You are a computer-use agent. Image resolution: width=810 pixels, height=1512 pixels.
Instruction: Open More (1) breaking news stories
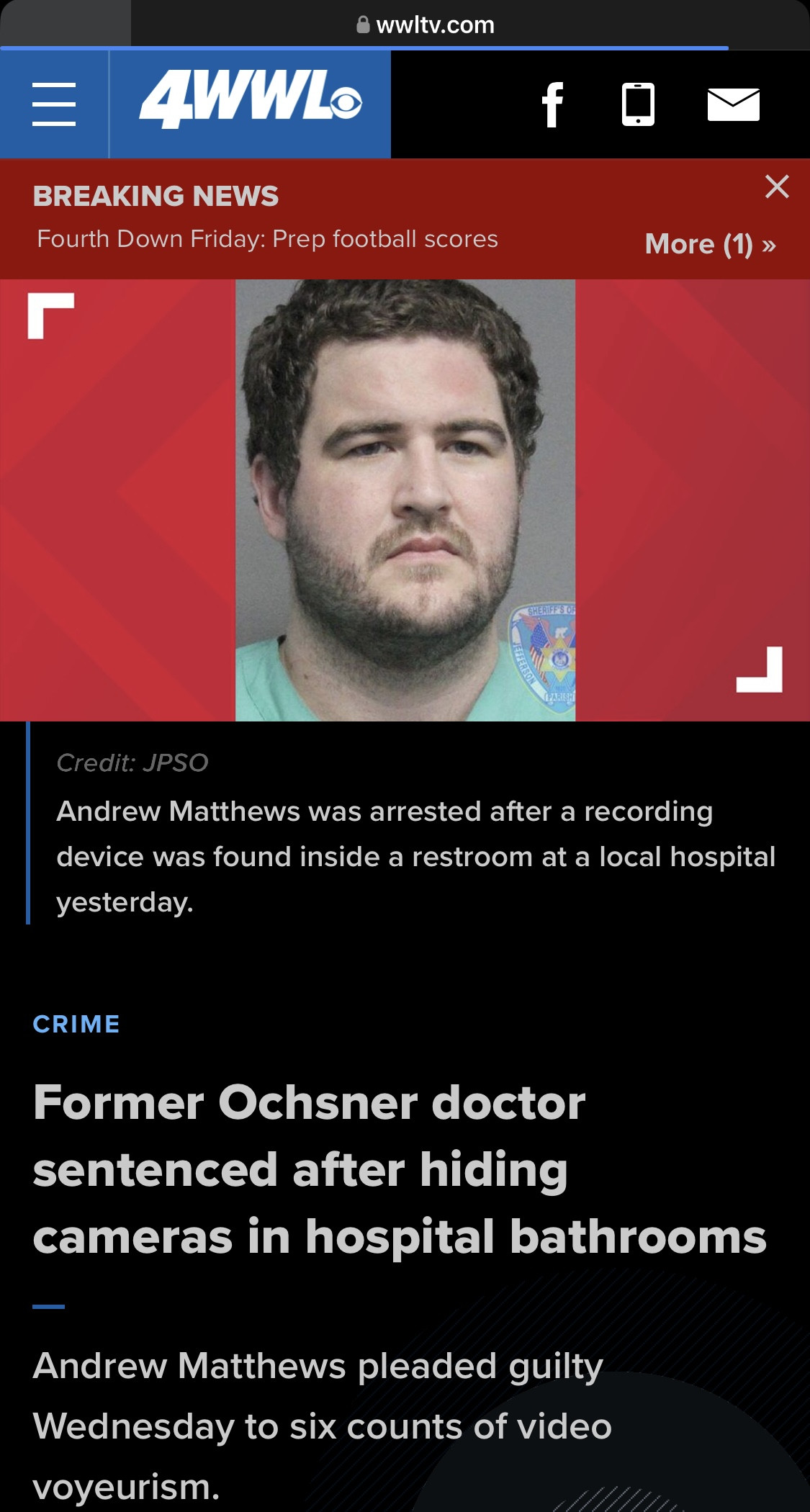pos(710,244)
